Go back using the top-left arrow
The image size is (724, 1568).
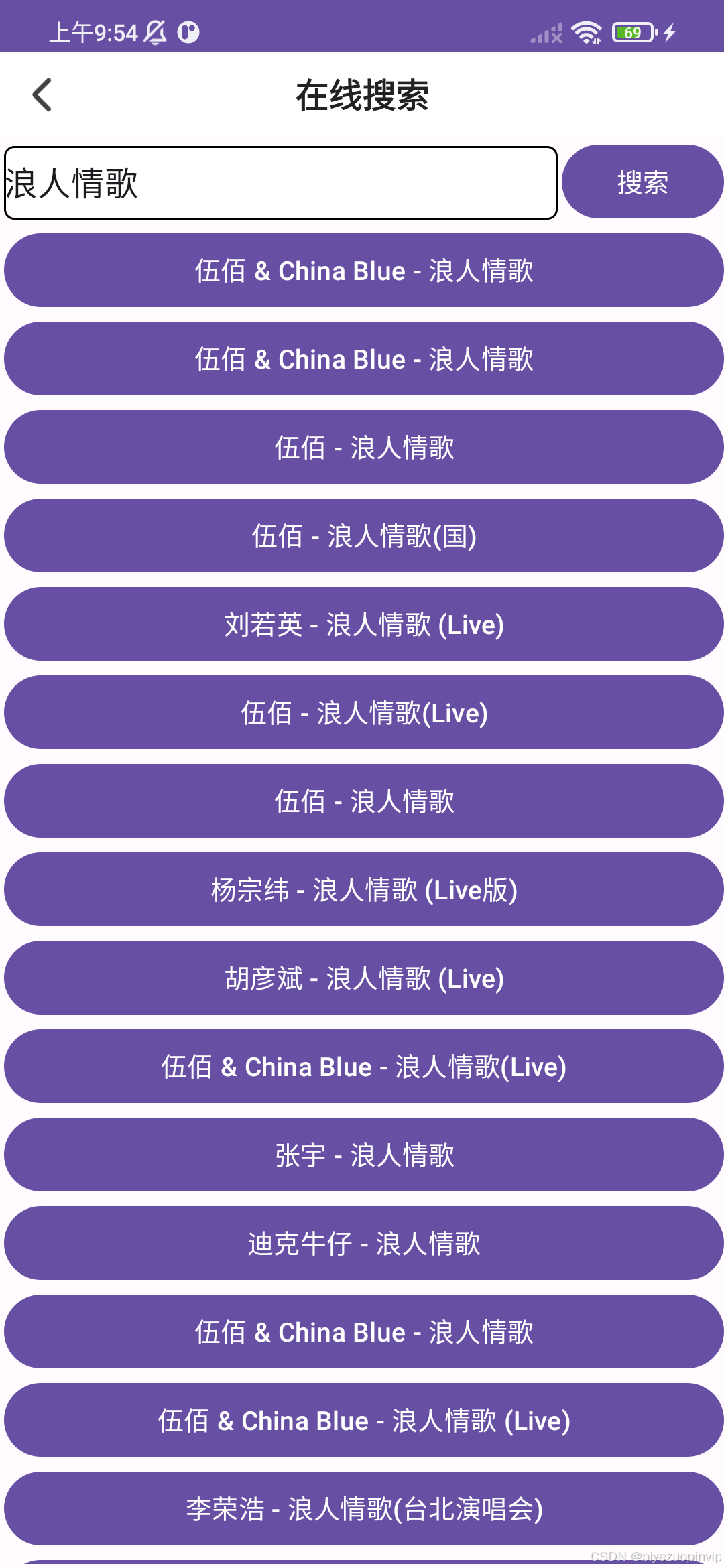click(42, 94)
